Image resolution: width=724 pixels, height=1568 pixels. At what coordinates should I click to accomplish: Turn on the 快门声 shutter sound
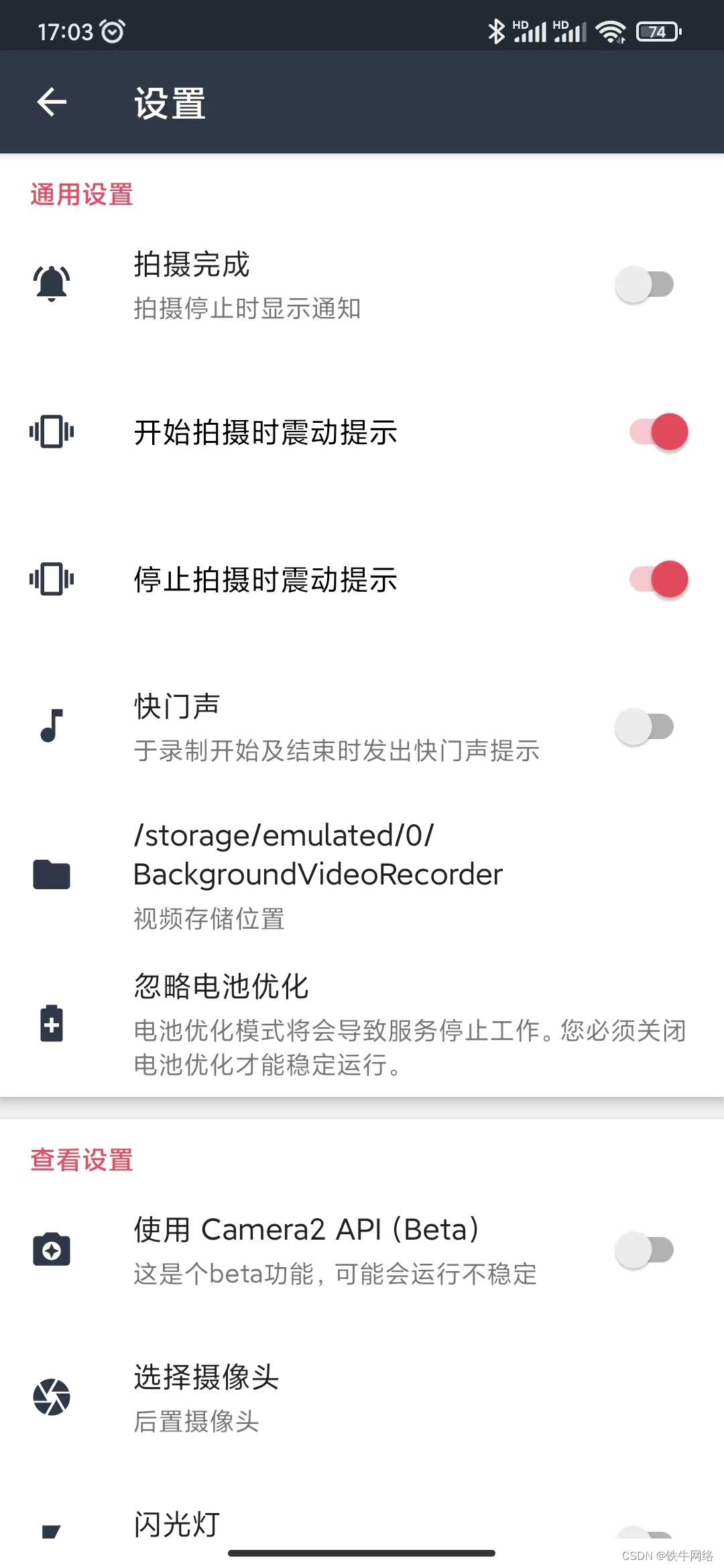(x=644, y=727)
